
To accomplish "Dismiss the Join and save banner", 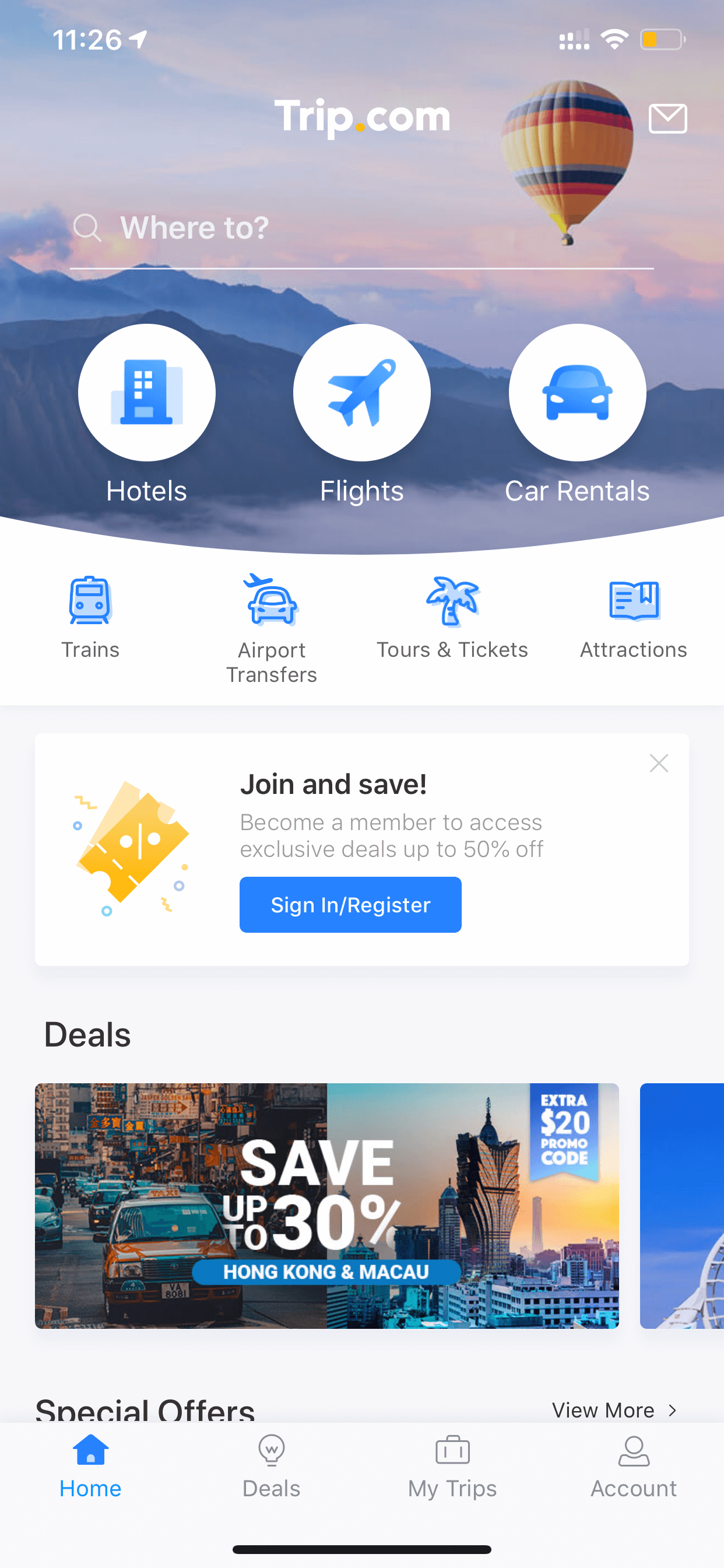I will (x=659, y=762).
